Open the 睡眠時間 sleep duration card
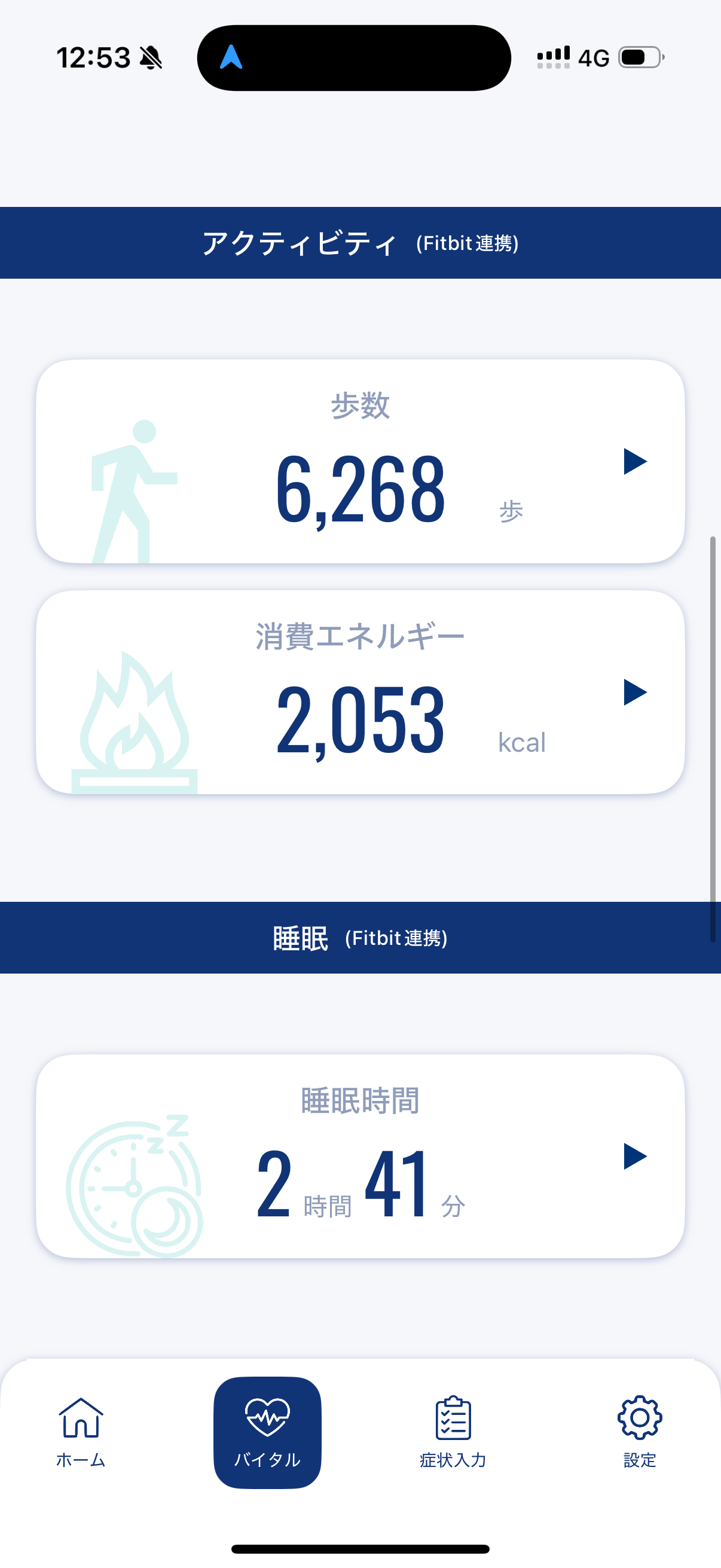The image size is (721, 1568). (x=360, y=1156)
